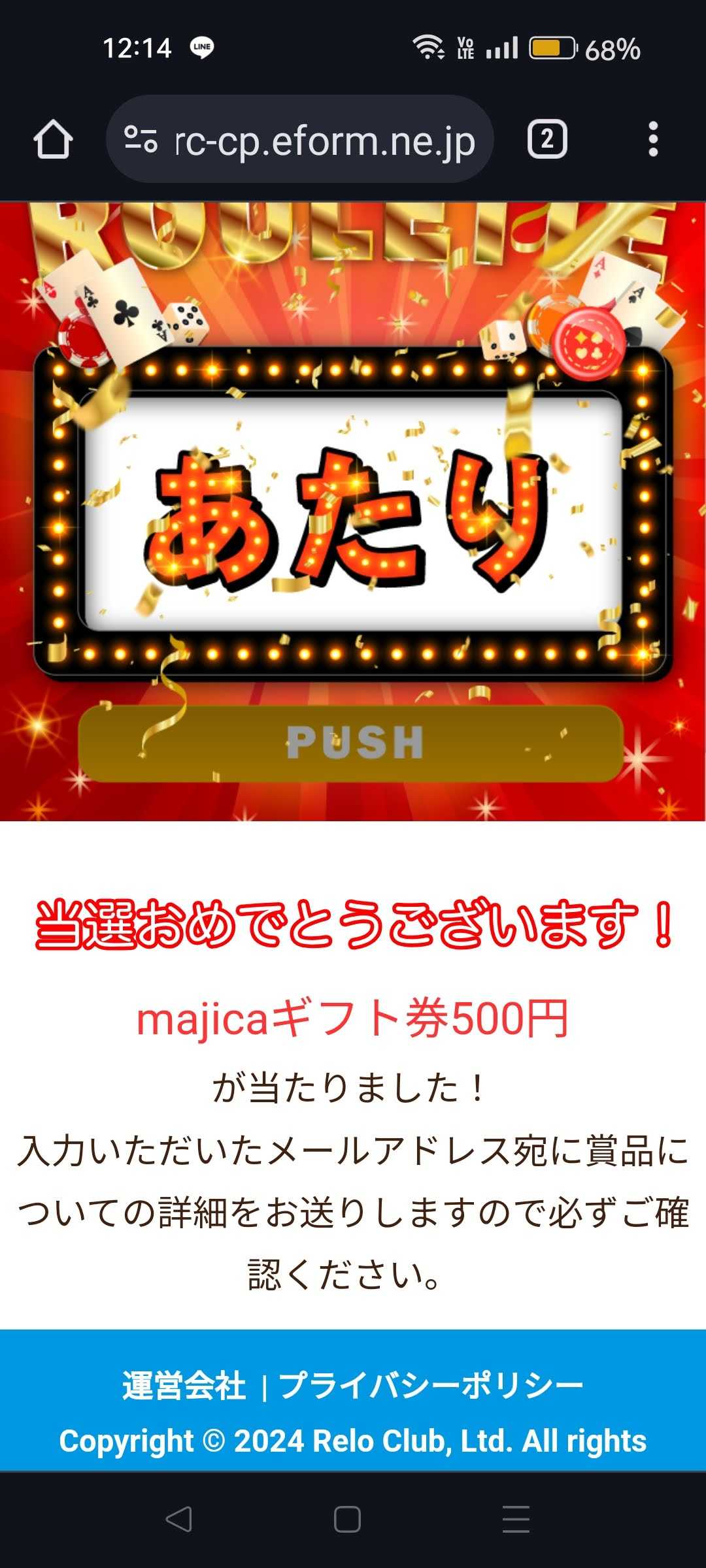Open the tab switcher showing 2 tabs
The image size is (706, 1568).
click(x=546, y=139)
